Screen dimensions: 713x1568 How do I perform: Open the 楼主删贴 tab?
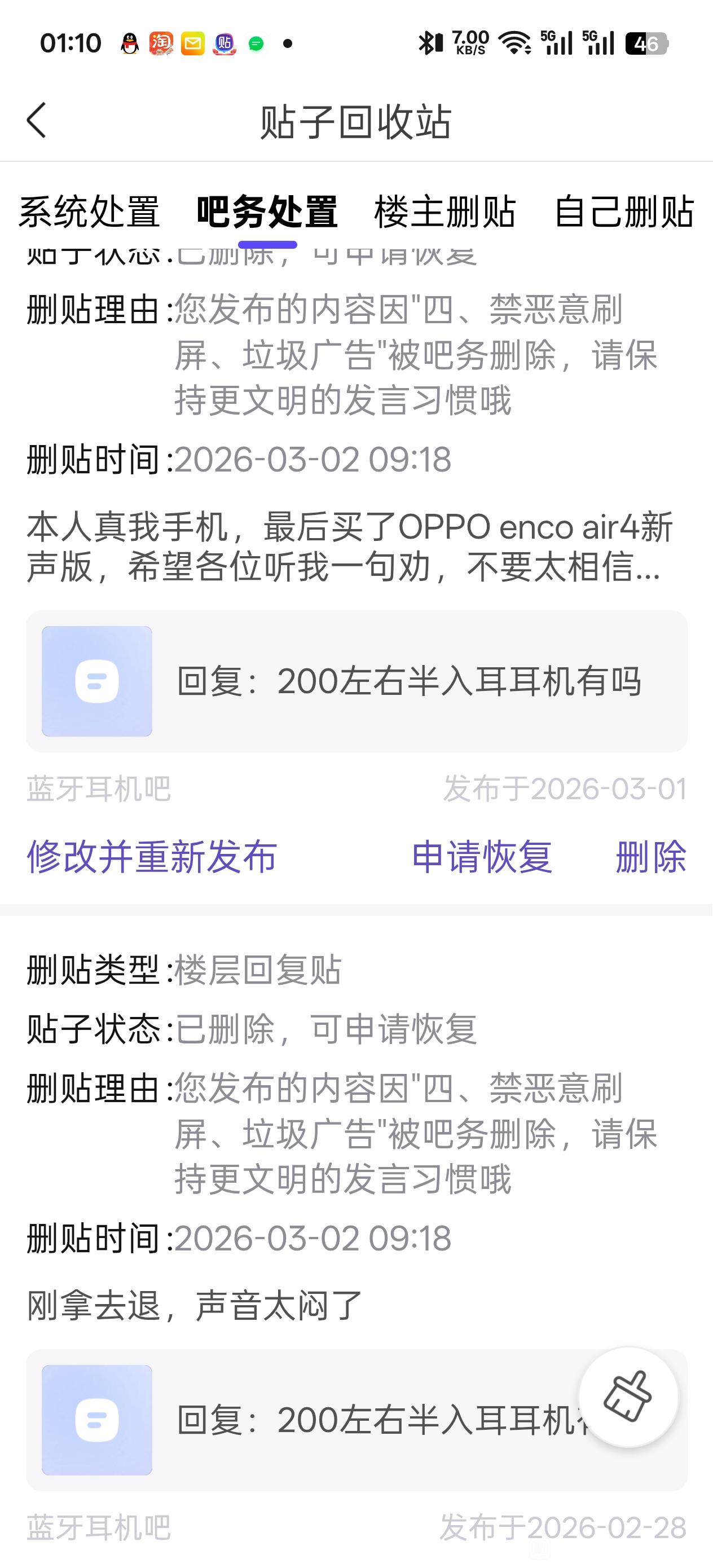445,212
